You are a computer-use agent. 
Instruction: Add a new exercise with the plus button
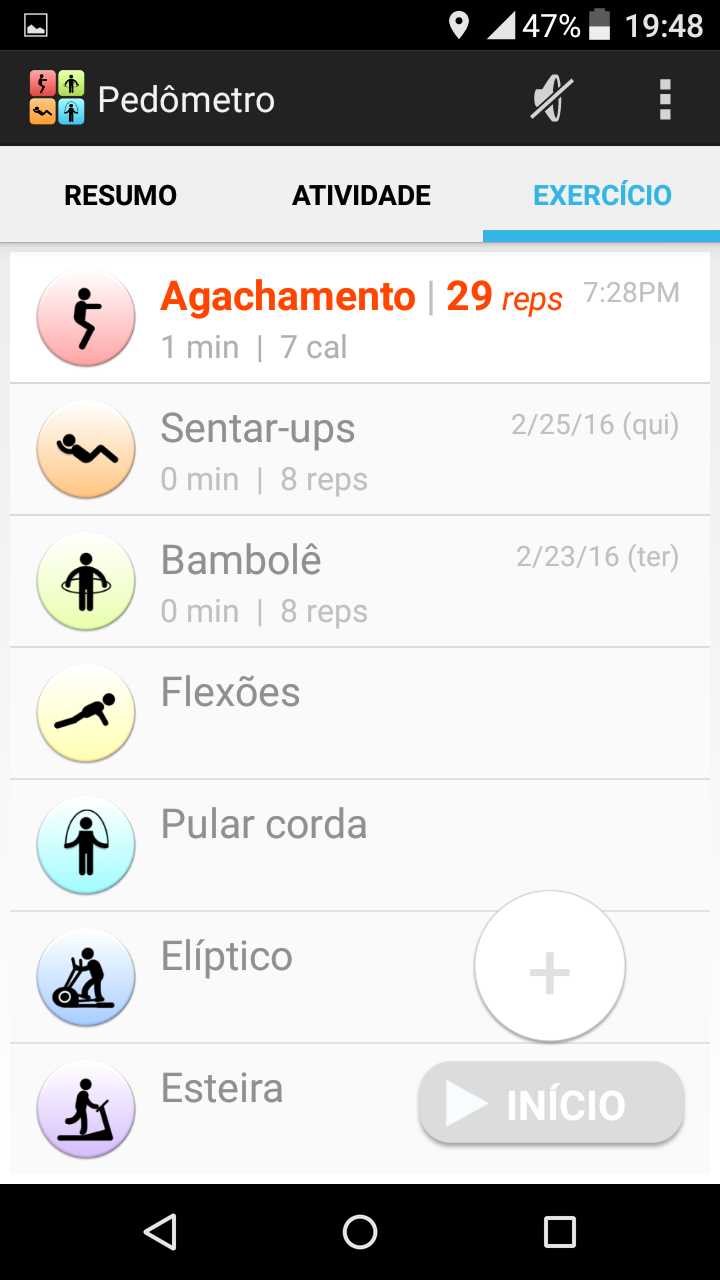[550, 967]
